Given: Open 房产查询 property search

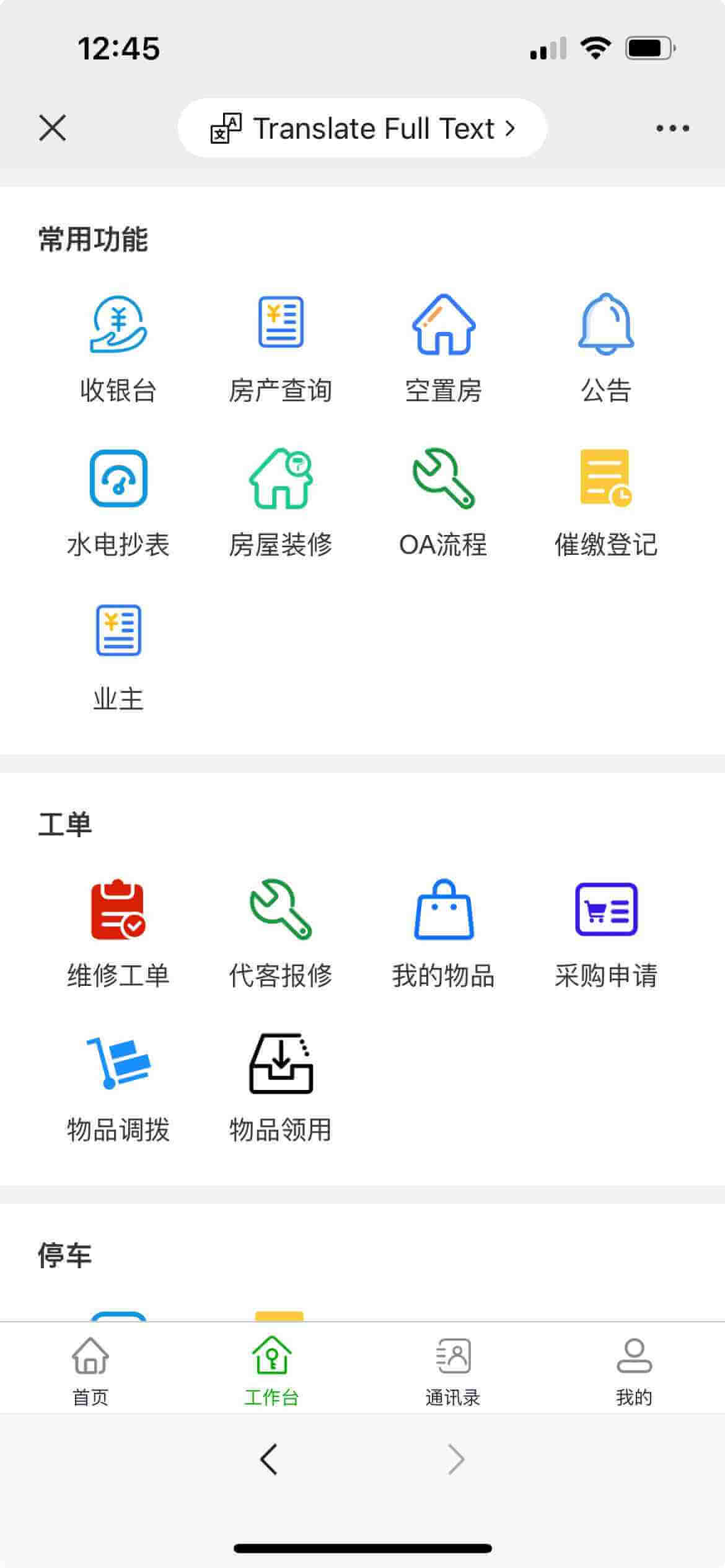Looking at the screenshot, I should coord(281,347).
